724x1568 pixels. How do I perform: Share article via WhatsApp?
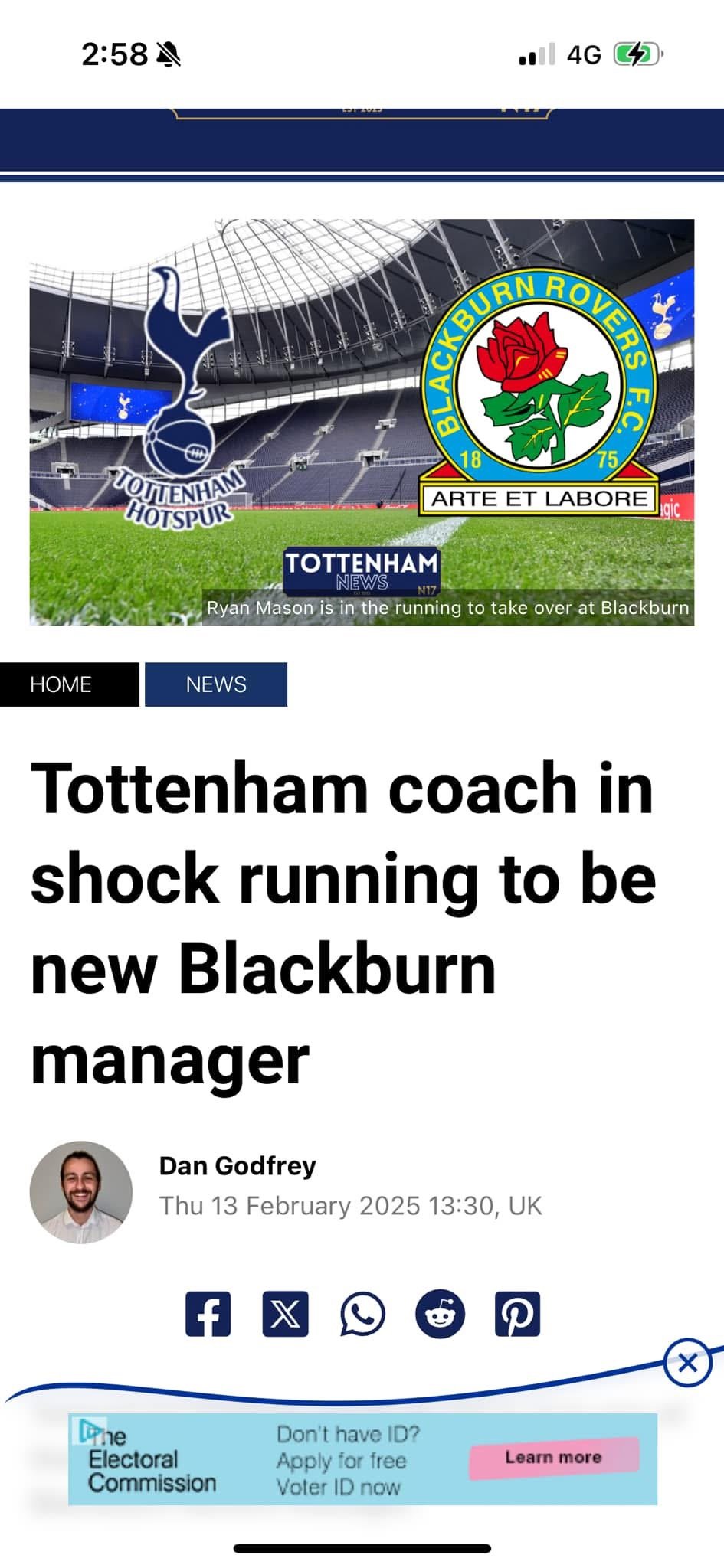[362, 1314]
